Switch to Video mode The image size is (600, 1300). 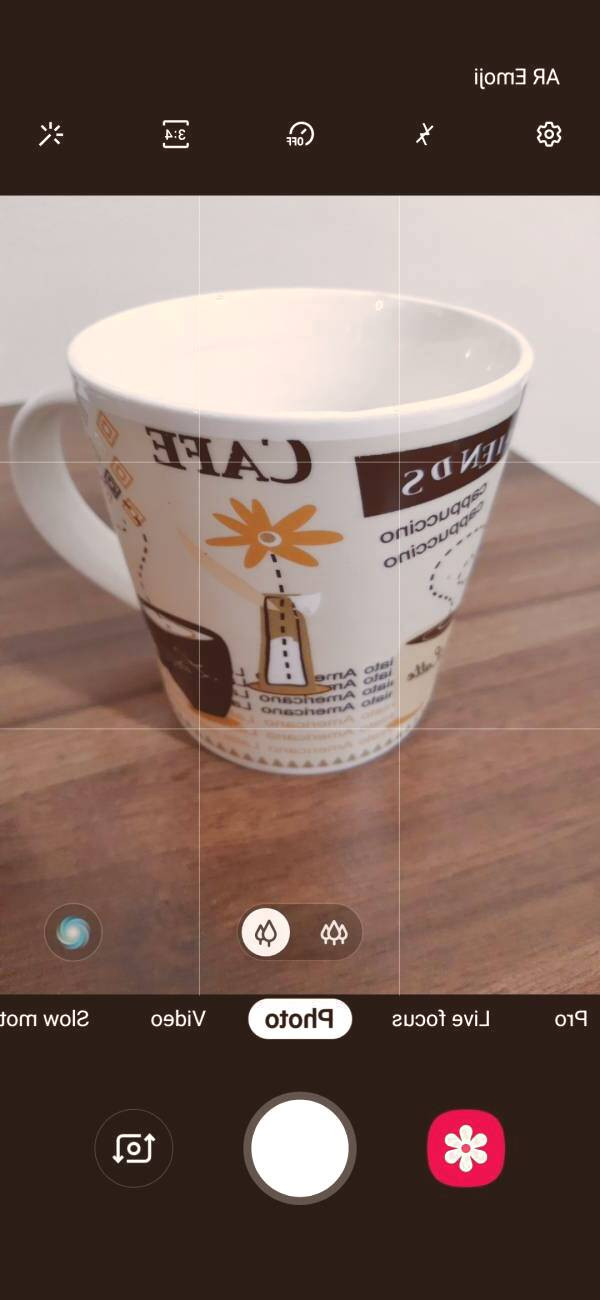178,1019
